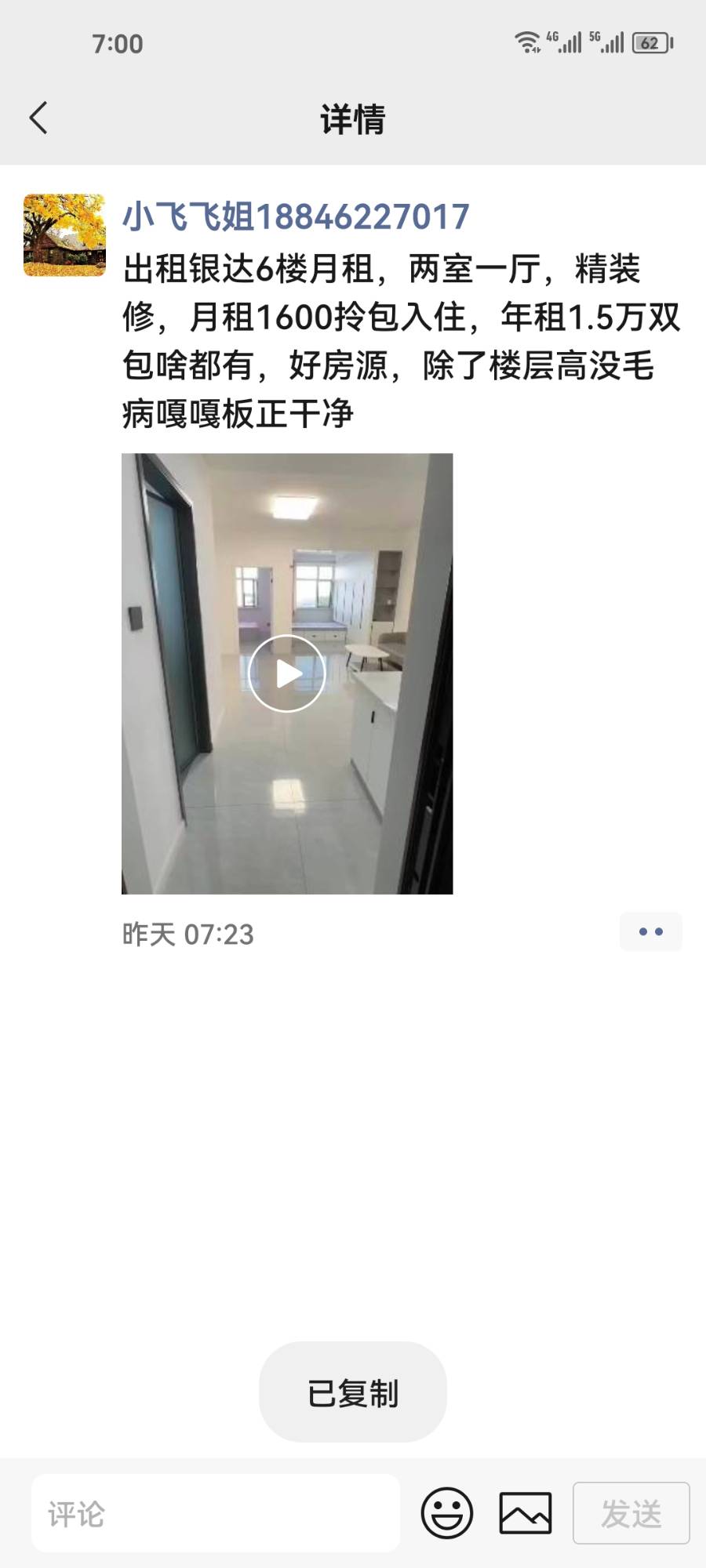Image resolution: width=706 pixels, height=1568 pixels.
Task: Open 小飞飞姐's profile picture
Action: point(64,235)
